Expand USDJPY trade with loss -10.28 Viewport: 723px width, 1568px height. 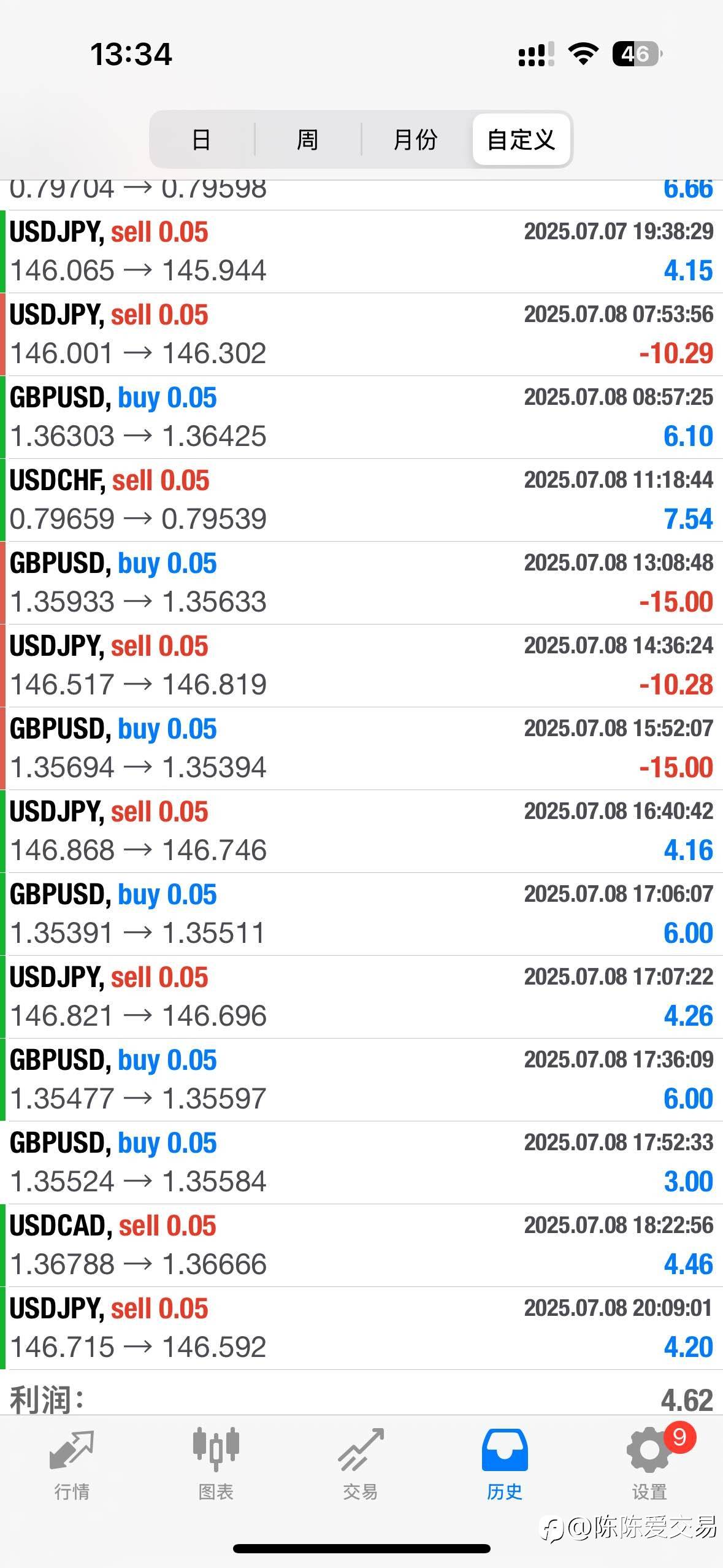click(x=361, y=666)
